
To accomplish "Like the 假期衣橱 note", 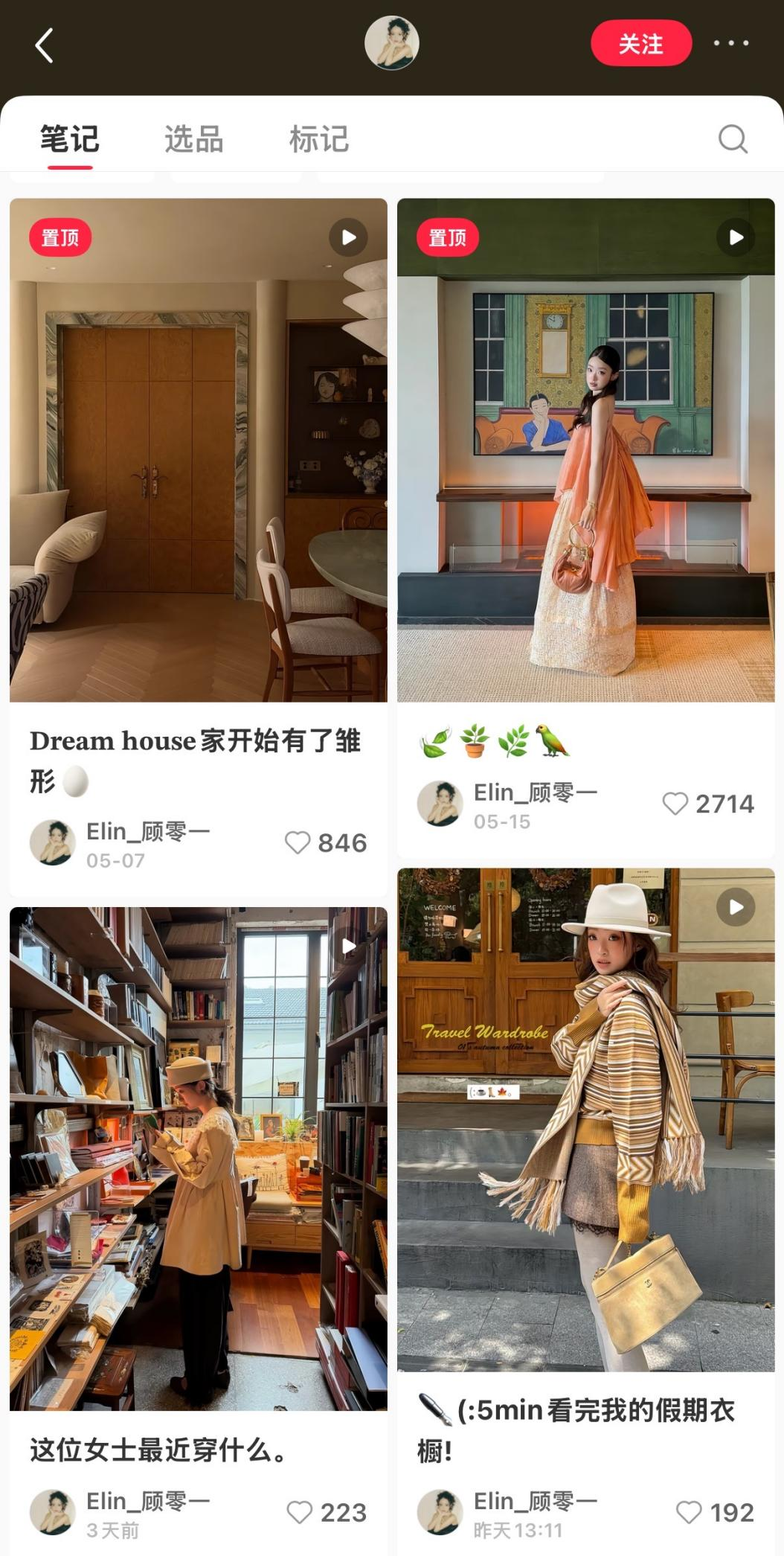I will coord(689,1512).
